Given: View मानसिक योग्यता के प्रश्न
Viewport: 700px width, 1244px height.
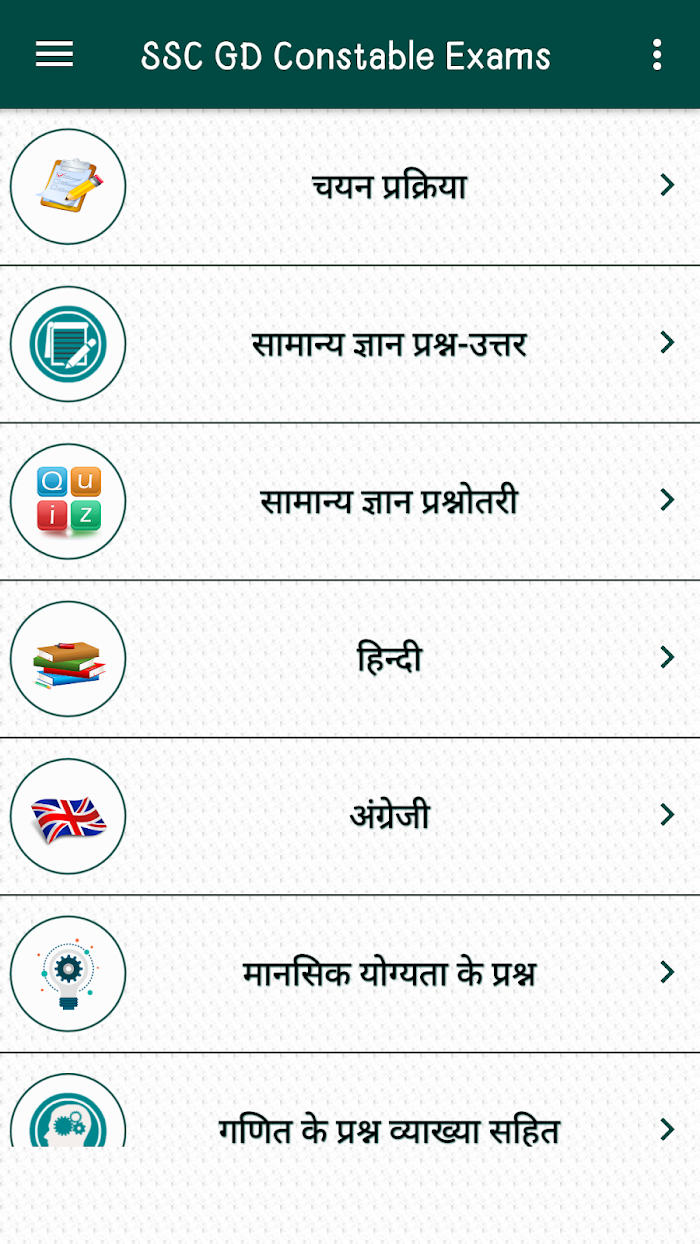Looking at the screenshot, I should pos(350,974).
